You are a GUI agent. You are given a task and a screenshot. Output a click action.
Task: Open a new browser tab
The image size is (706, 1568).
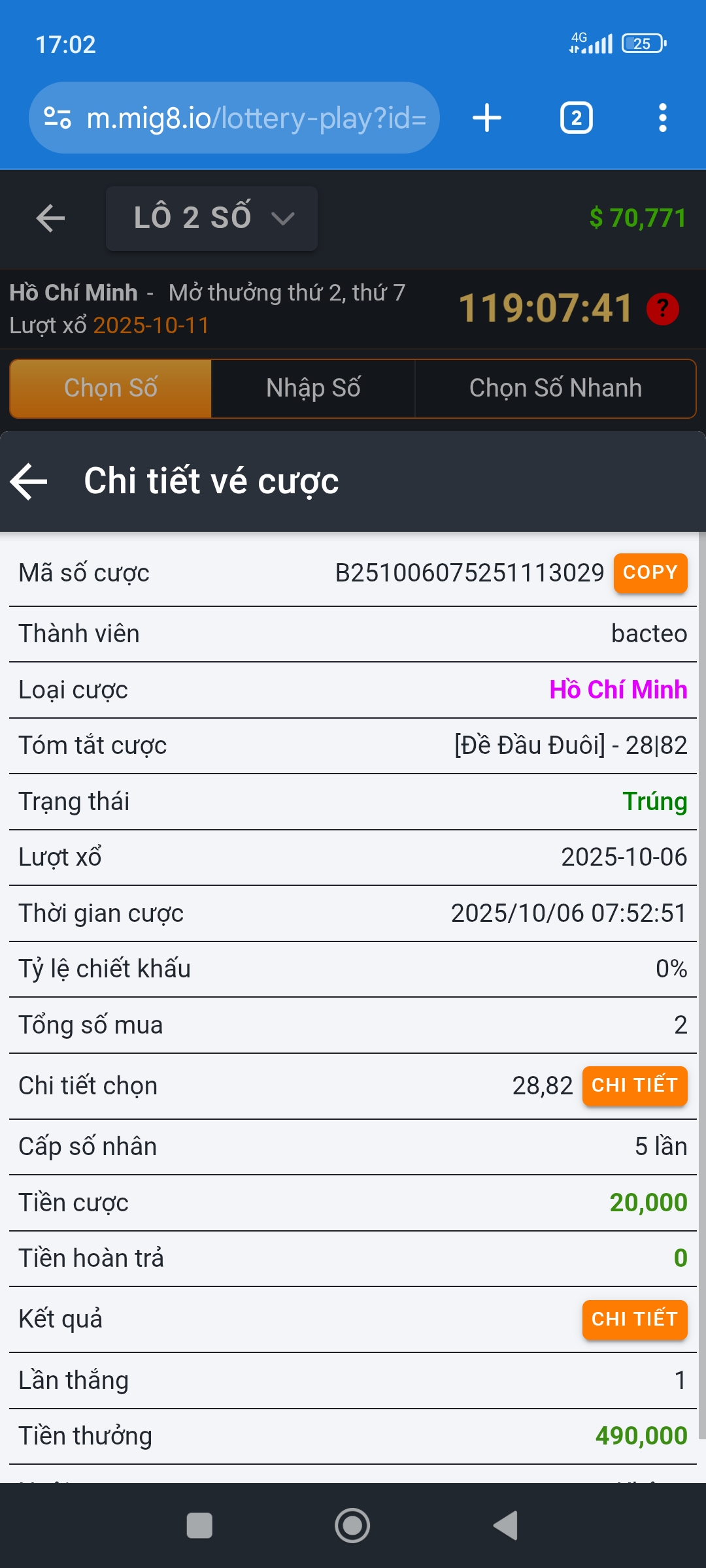(x=487, y=118)
